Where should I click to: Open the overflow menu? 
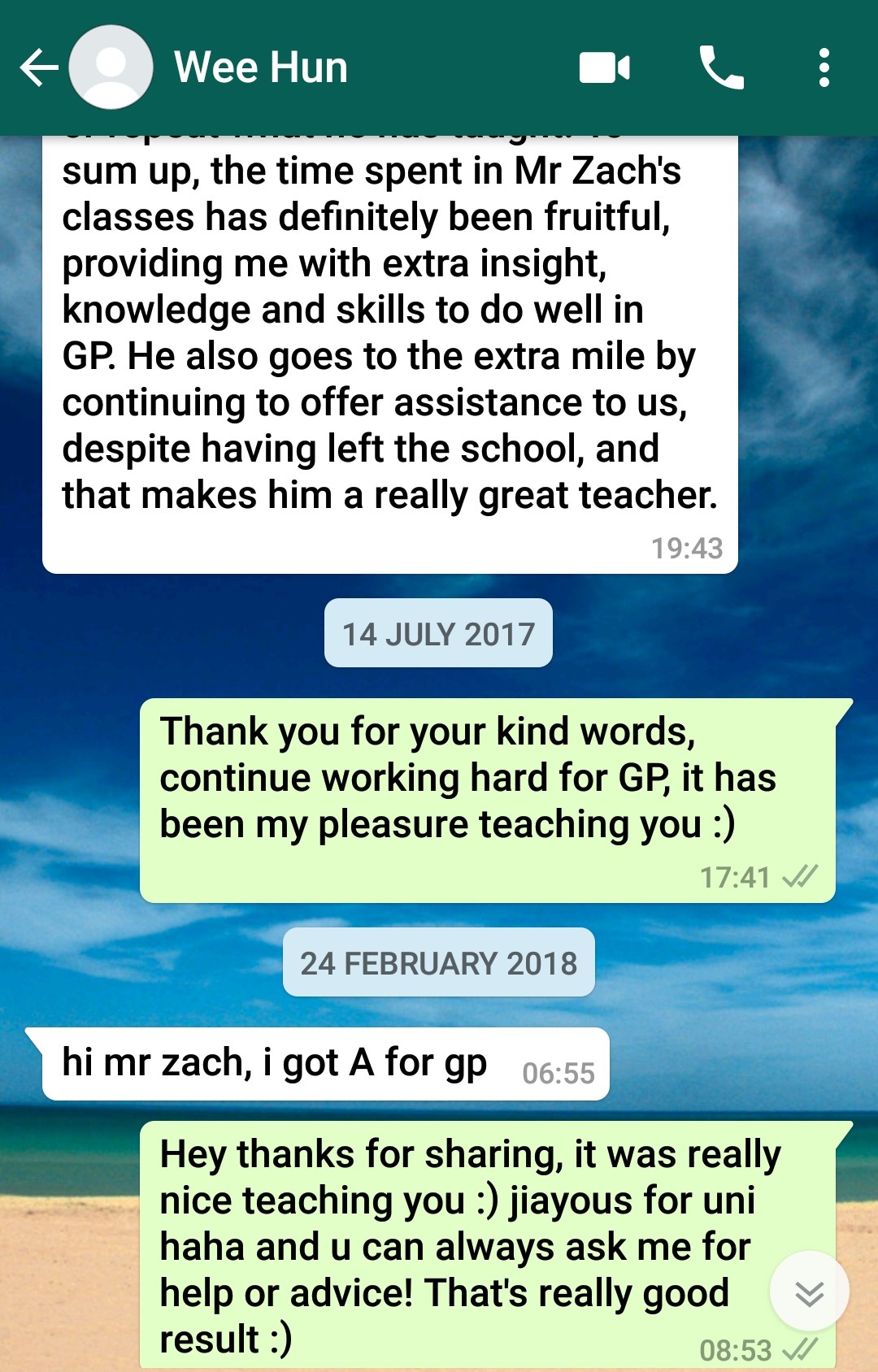(x=824, y=67)
